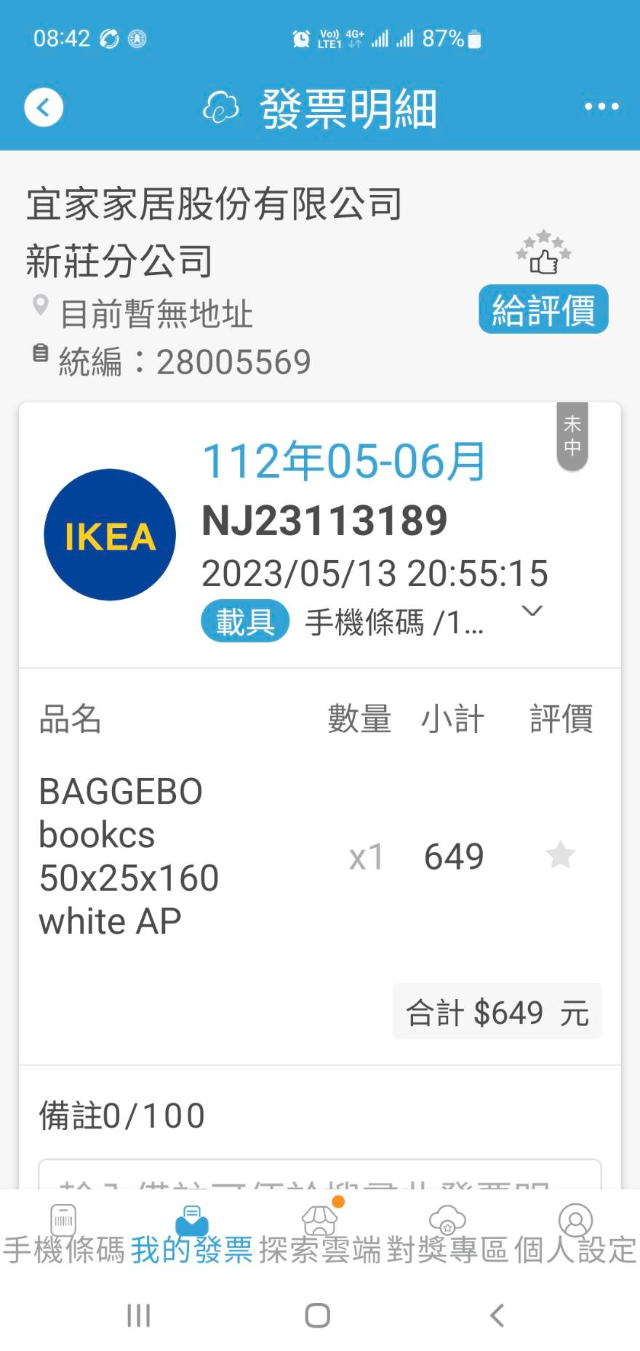Switch to 探索雲端 tab

coord(320,1234)
